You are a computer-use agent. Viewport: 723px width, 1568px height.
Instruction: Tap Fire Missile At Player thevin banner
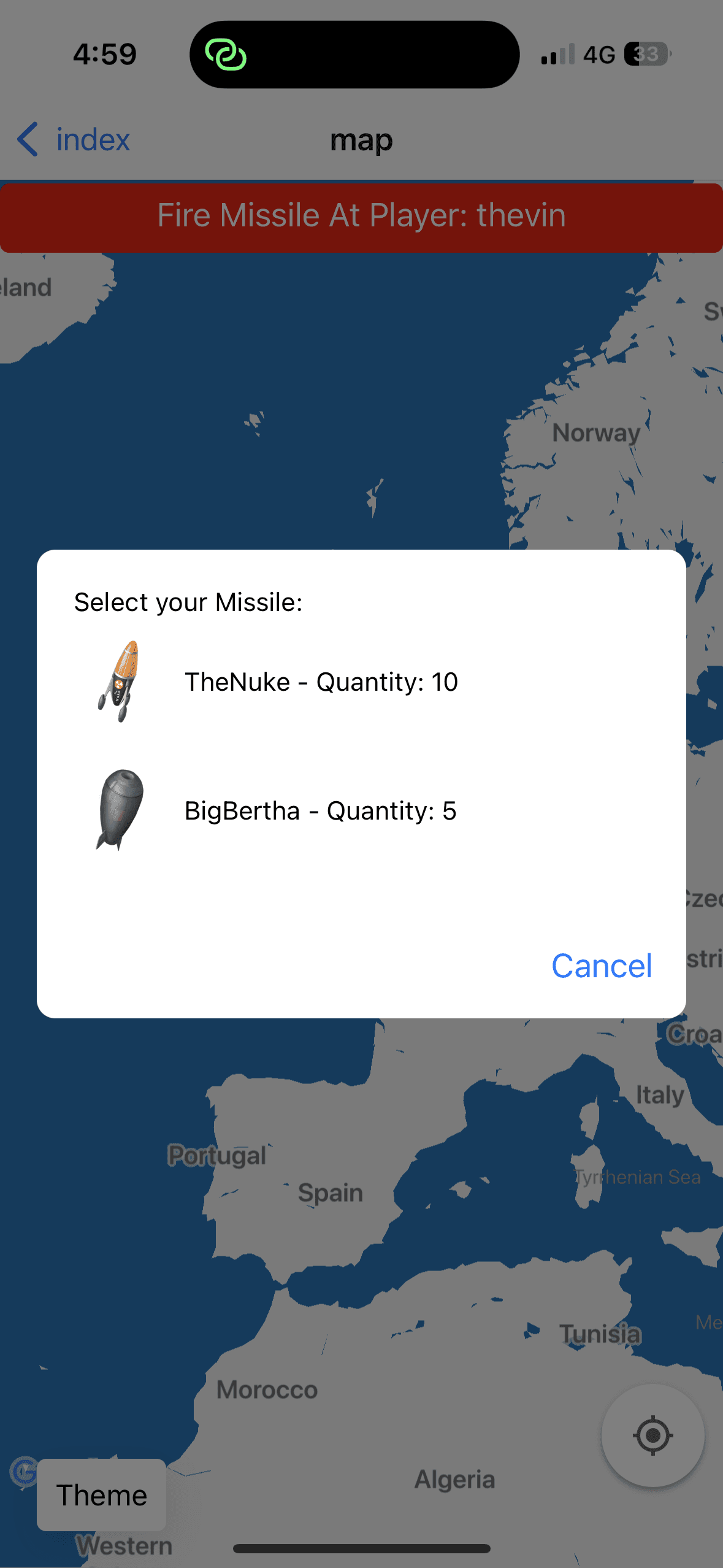361,217
